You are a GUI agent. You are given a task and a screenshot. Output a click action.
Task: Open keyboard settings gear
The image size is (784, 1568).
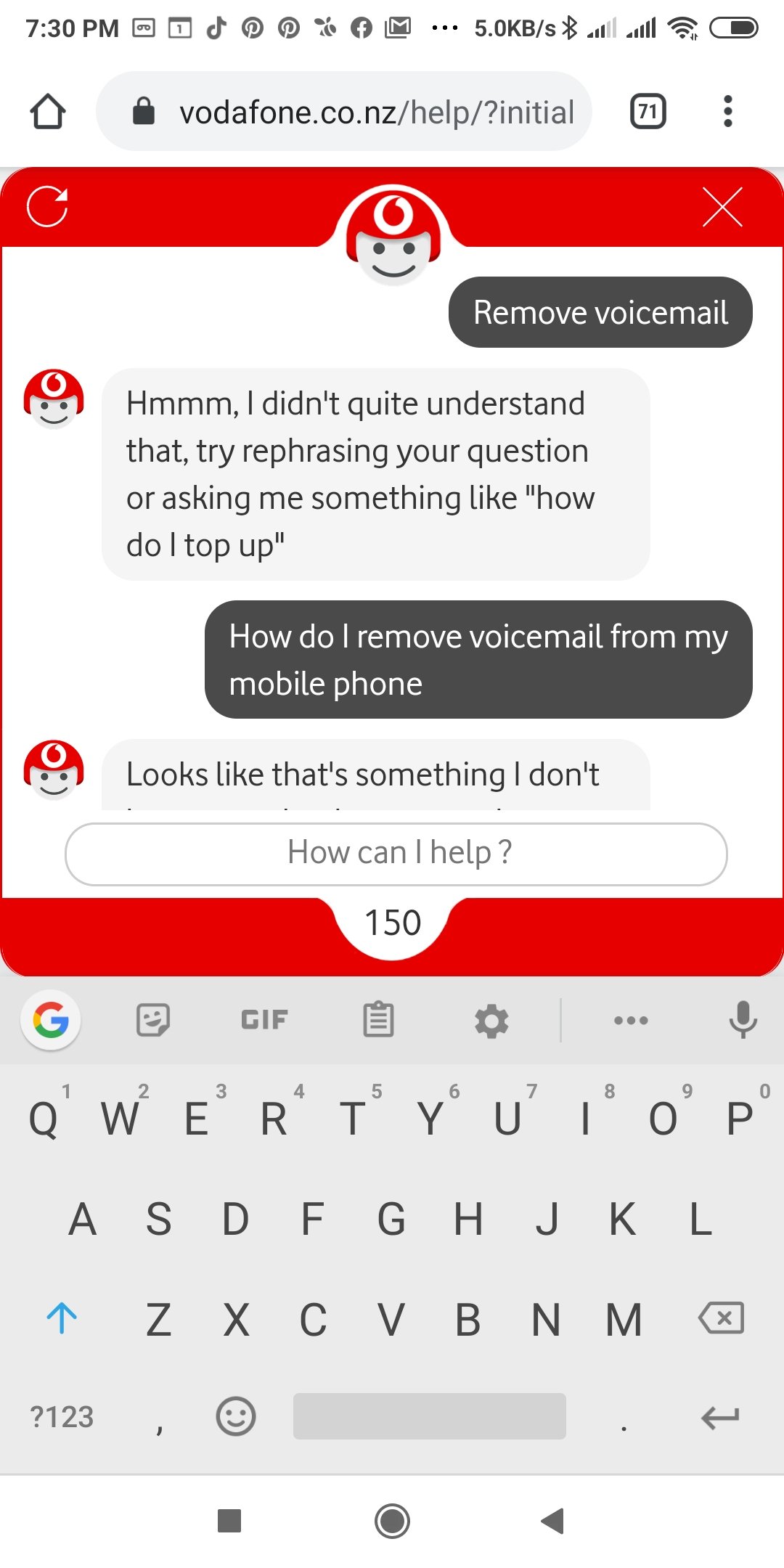[x=491, y=1021]
